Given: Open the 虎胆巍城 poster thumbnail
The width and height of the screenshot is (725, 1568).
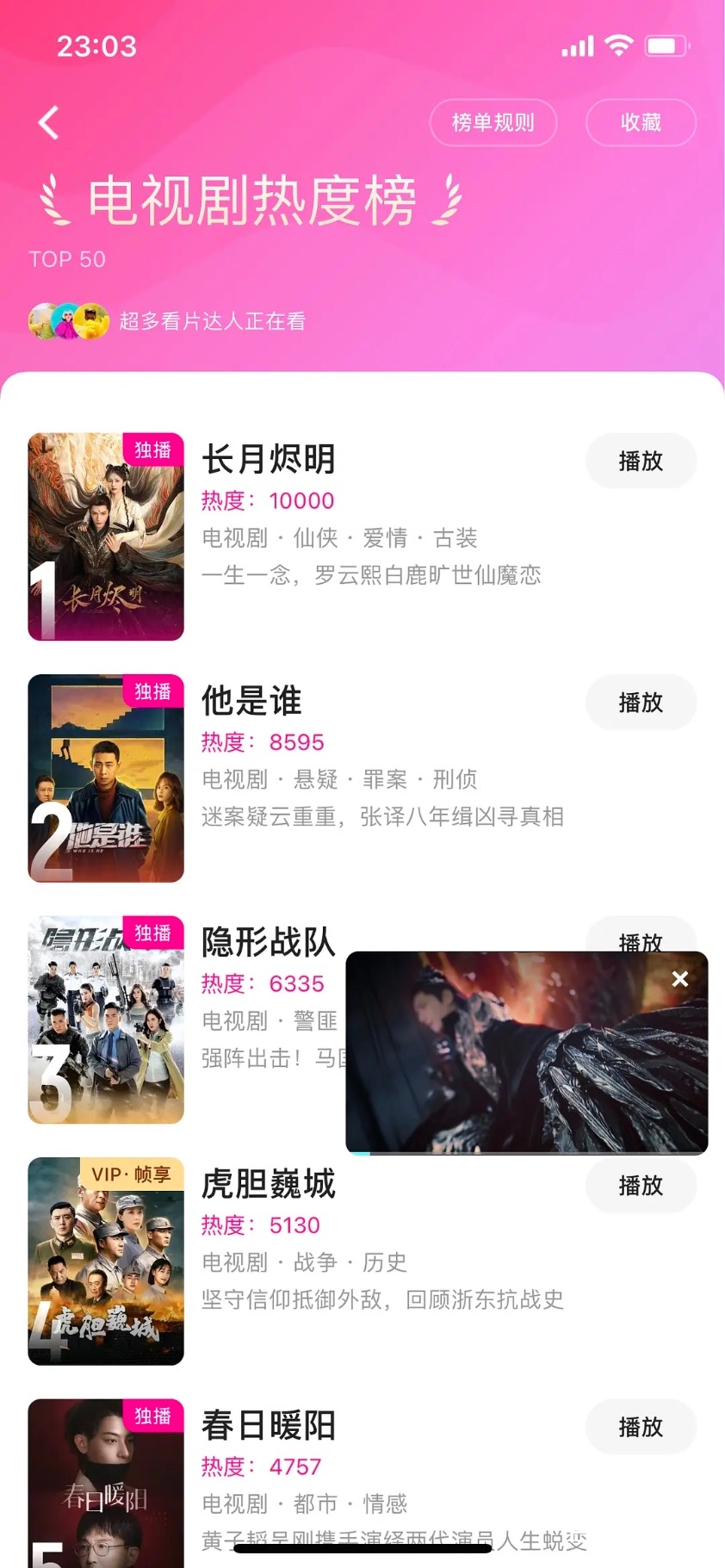Looking at the screenshot, I should (106, 1261).
